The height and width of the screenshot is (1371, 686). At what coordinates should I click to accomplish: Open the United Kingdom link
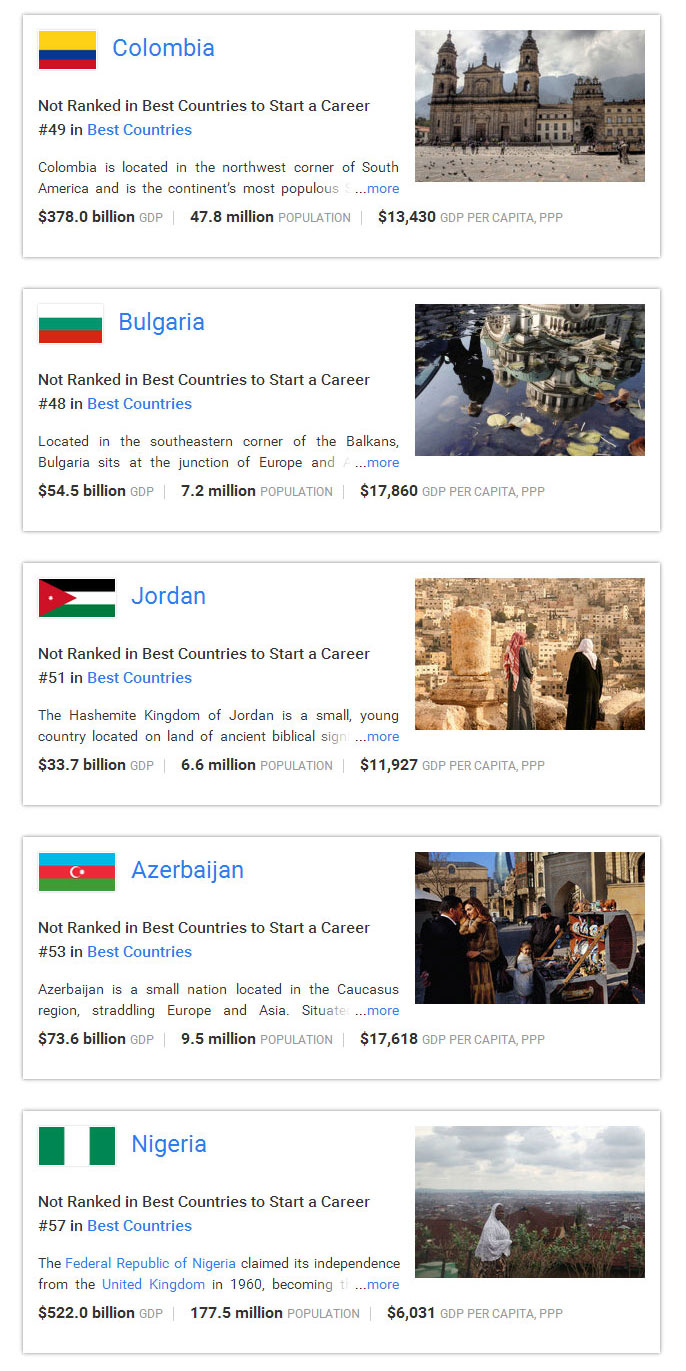(x=153, y=1285)
